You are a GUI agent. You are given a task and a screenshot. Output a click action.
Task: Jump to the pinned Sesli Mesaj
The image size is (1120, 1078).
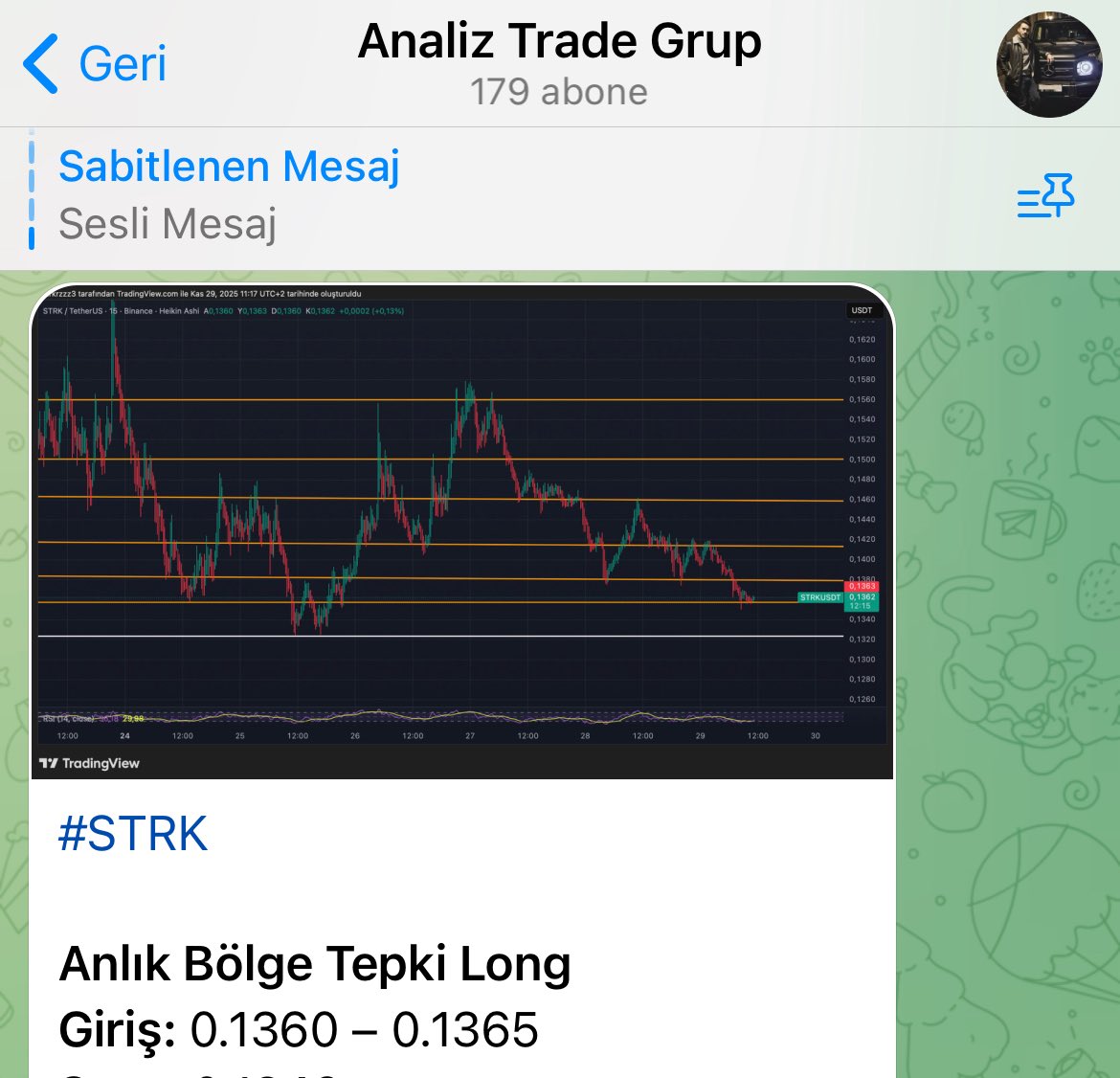(230, 195)
